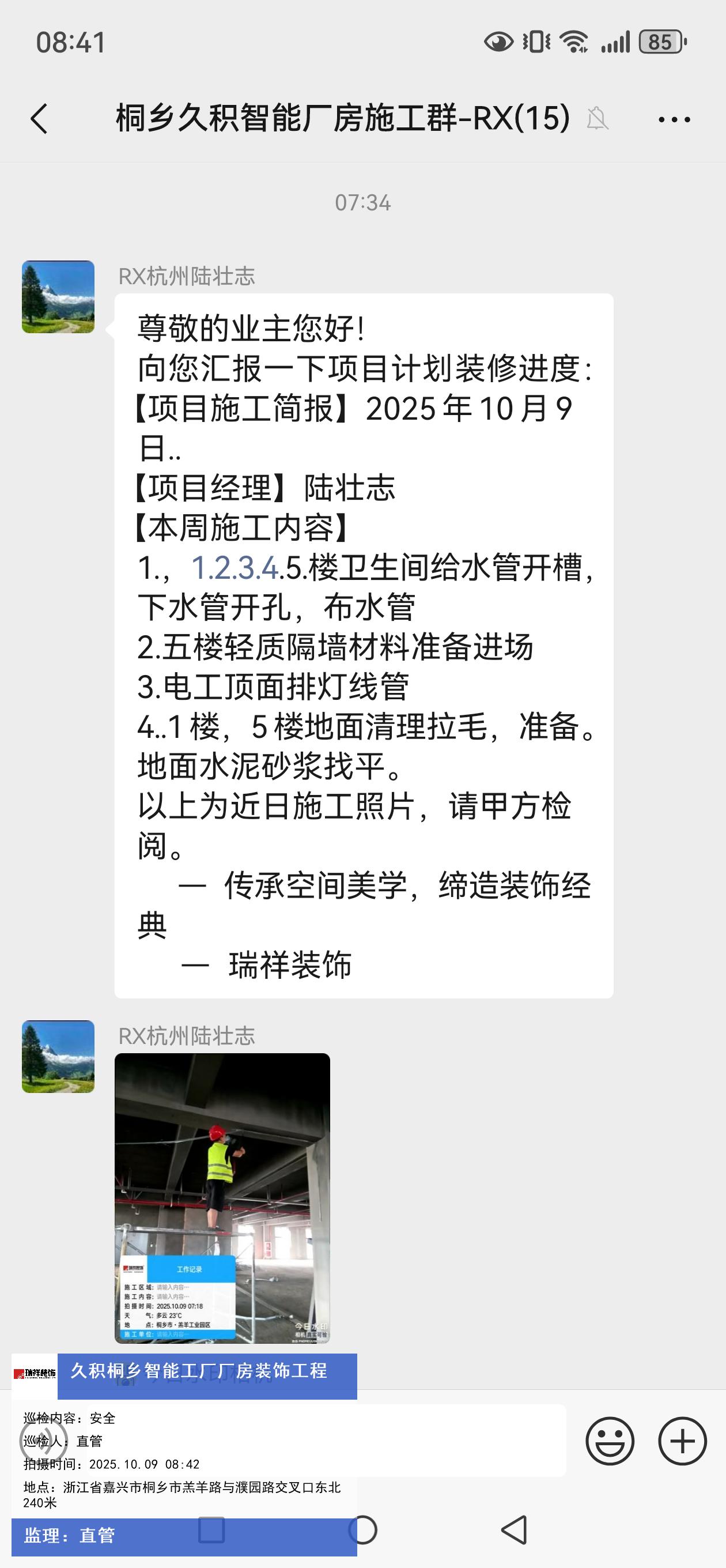
Task: Open the group chat's three-dot menu
Action: (x=674, y=119)
